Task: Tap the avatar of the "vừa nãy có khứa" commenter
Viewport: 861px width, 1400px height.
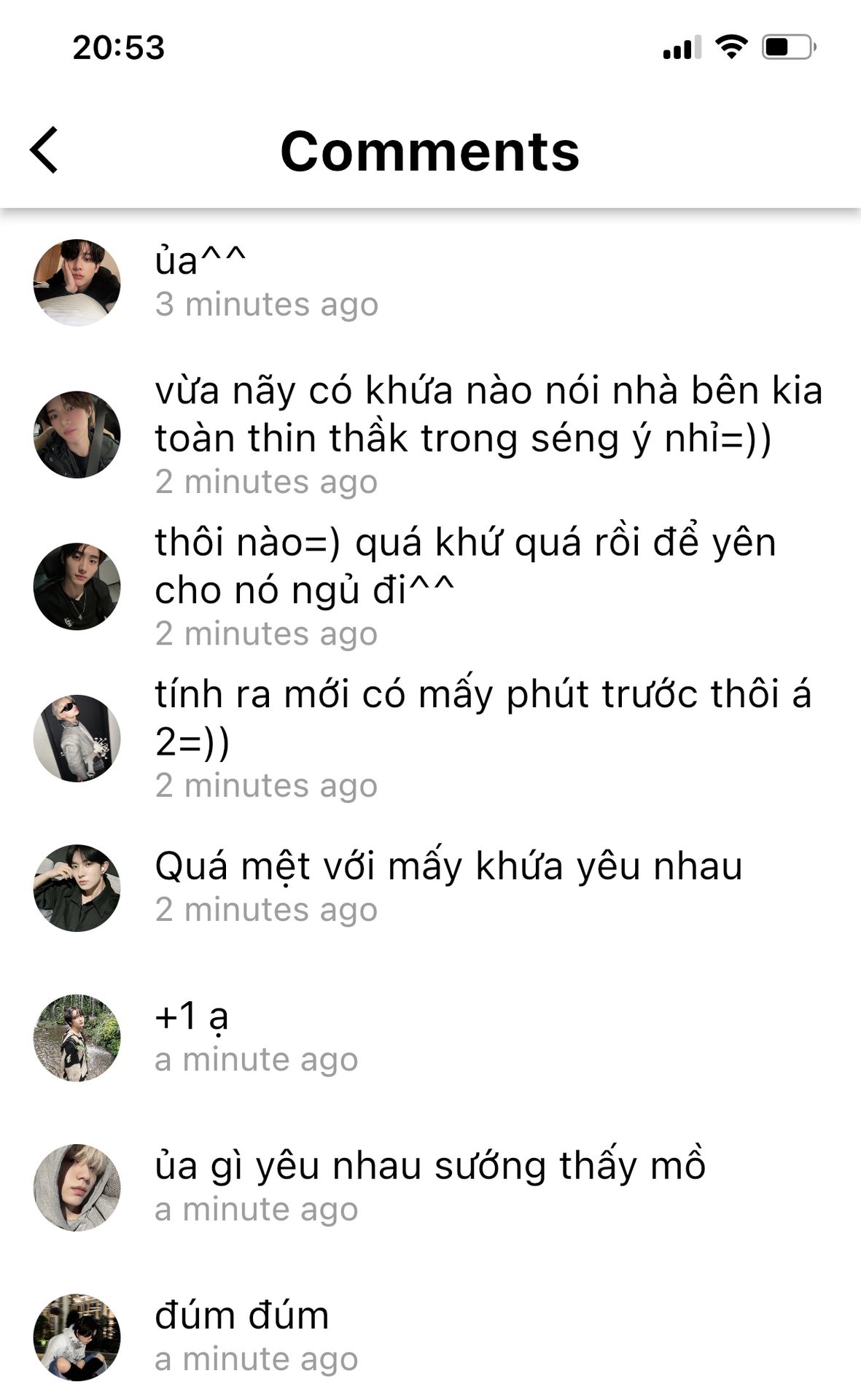Action: point(77,435)
